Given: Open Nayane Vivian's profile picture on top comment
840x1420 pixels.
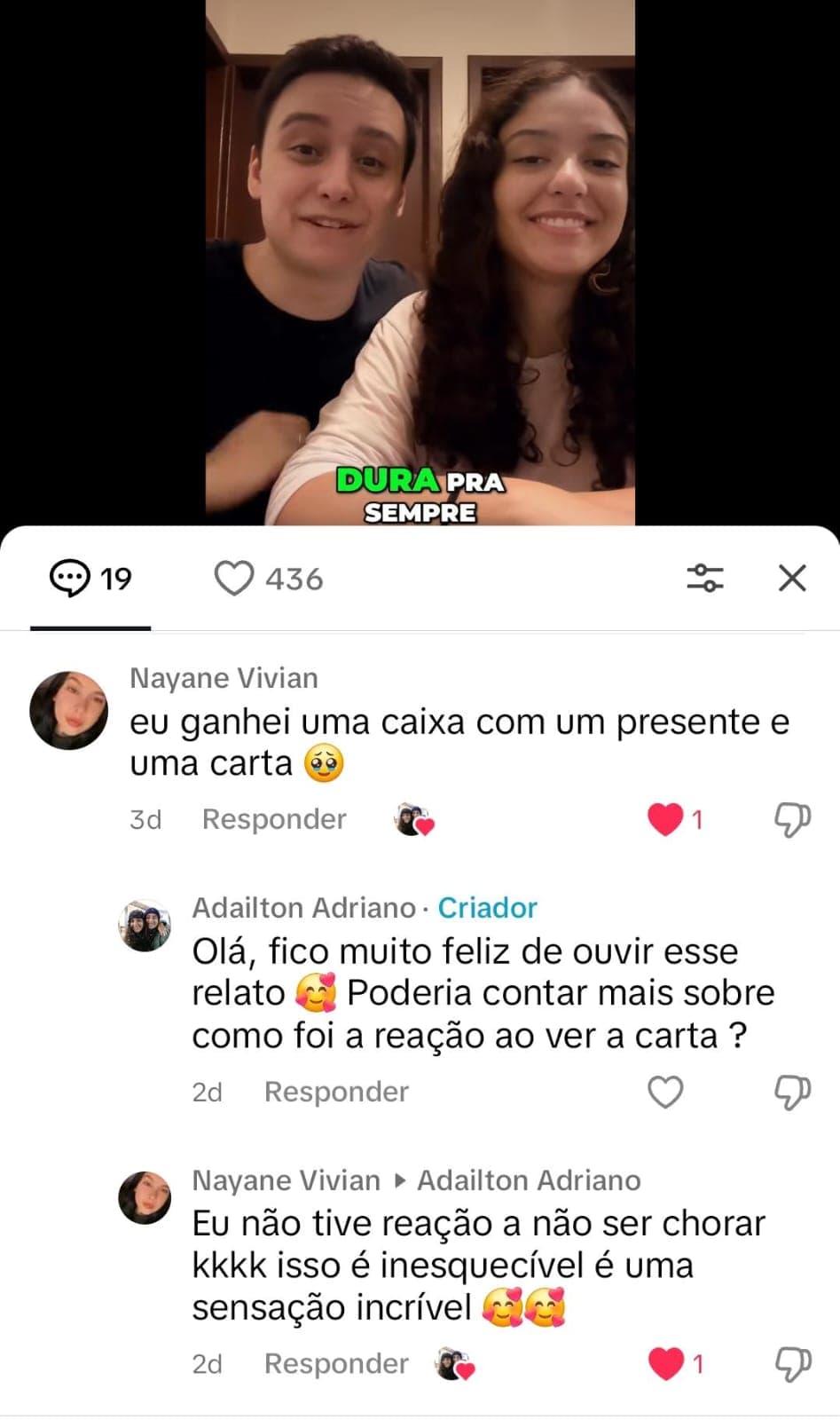Looking at the screenshot, I should tap(68, 710).
